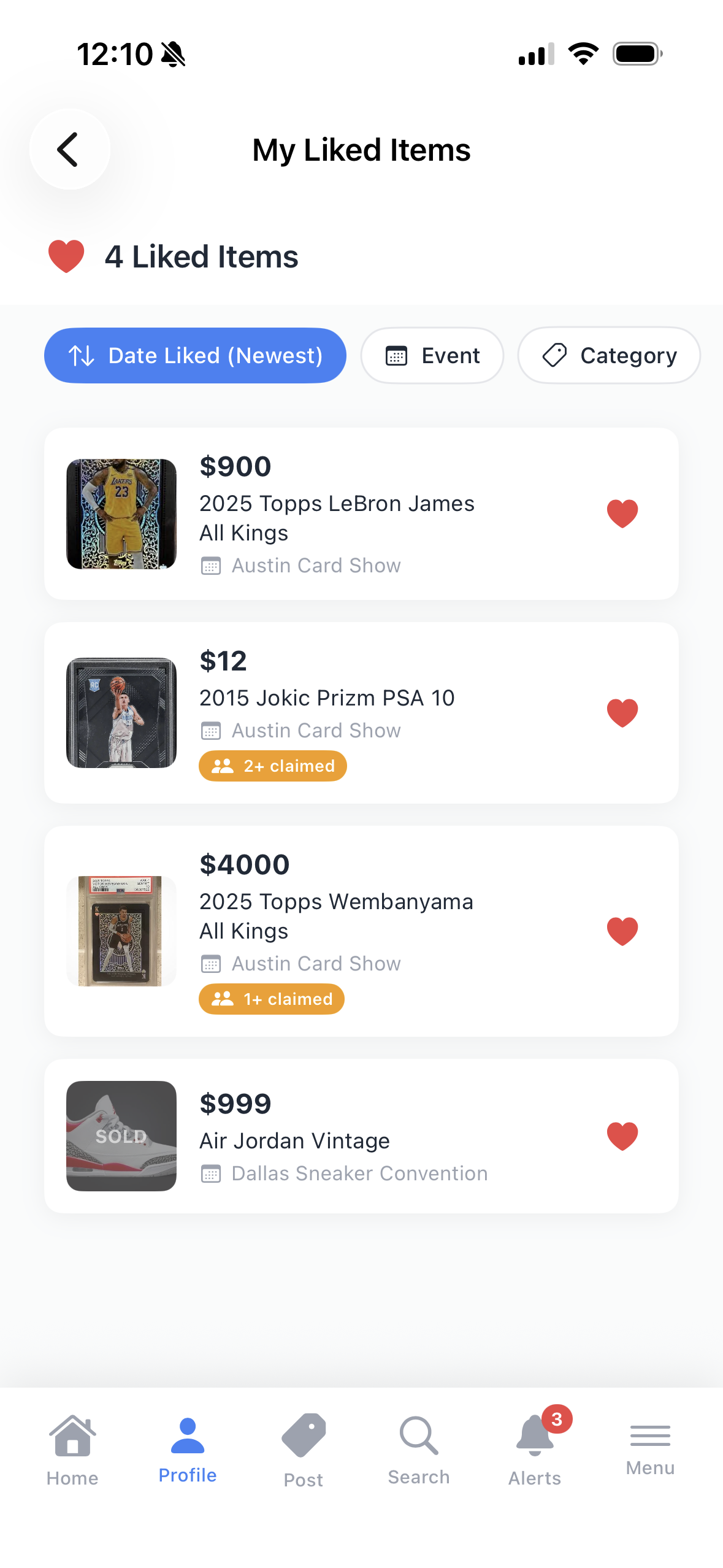Unlike the 2015 Jokic Prizm PSA 10
This screenshot has width=723, height=1568.
tap(622, 712)
